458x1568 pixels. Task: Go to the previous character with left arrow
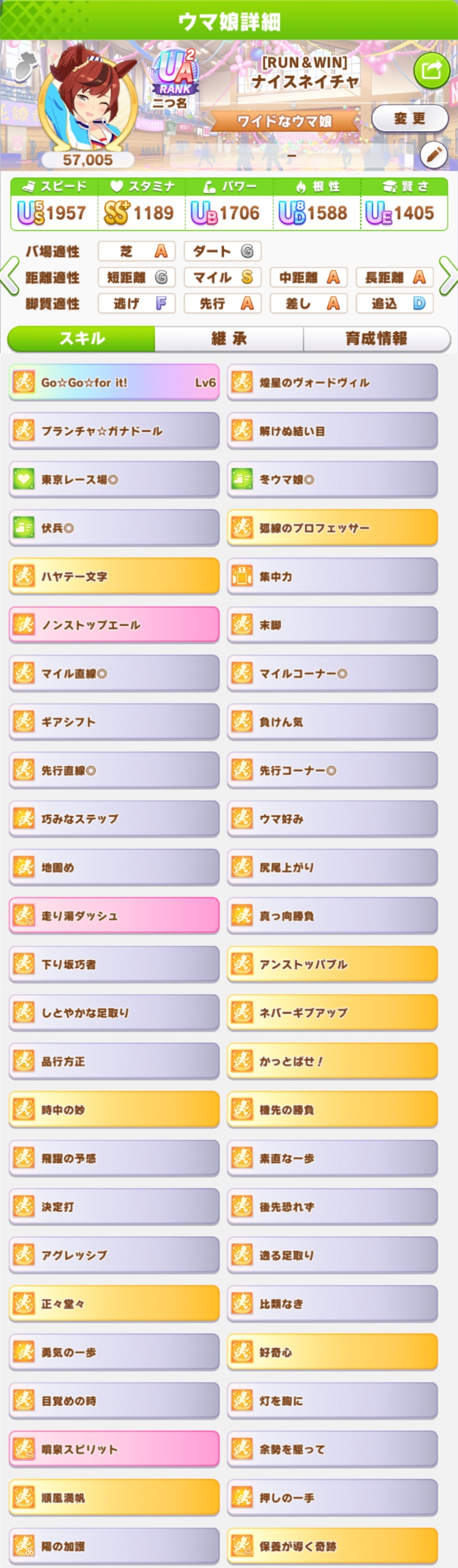coord(11,277)
